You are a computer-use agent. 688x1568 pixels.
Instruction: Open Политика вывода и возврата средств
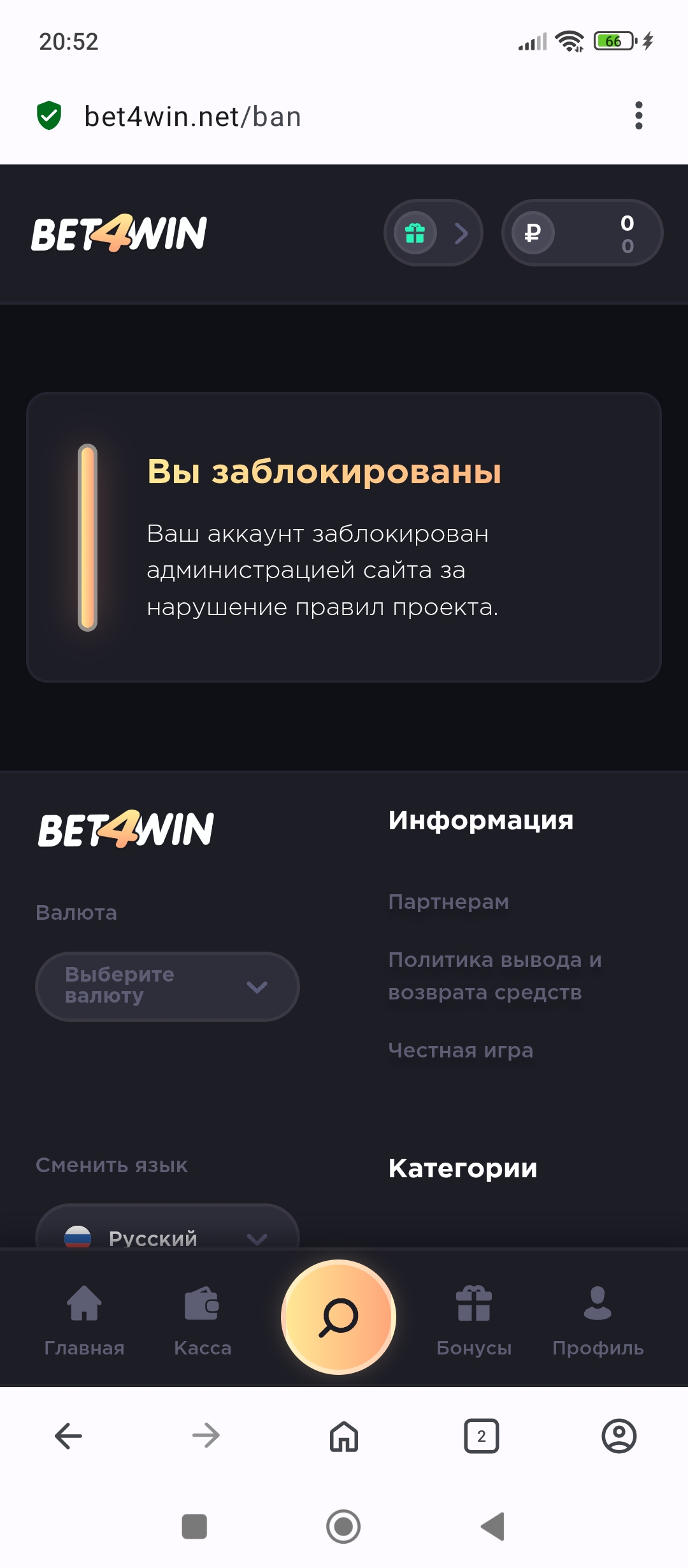pyautogui.click(x=494, y=976)
